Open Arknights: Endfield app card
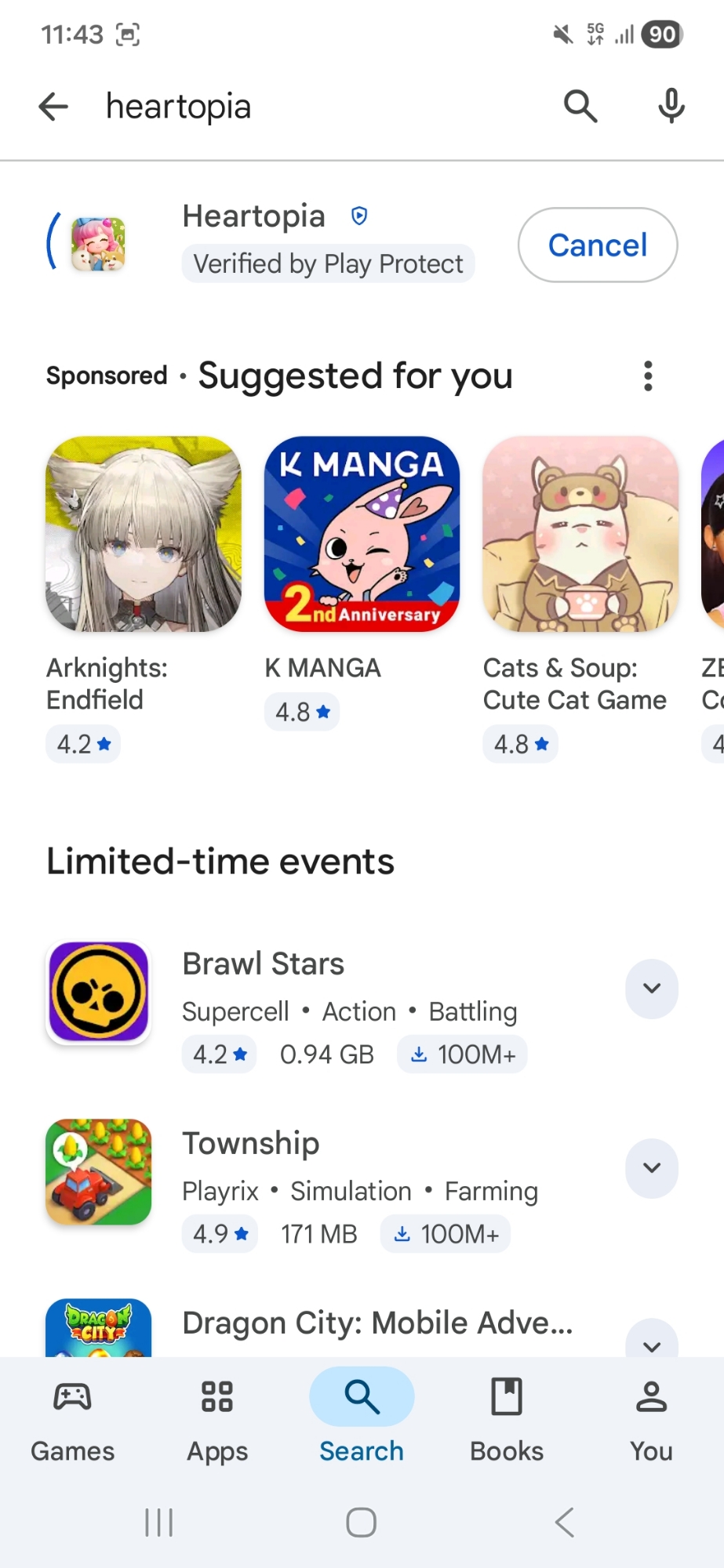The height and width of the screenshot is (1568, 724). tap(144, 535)
